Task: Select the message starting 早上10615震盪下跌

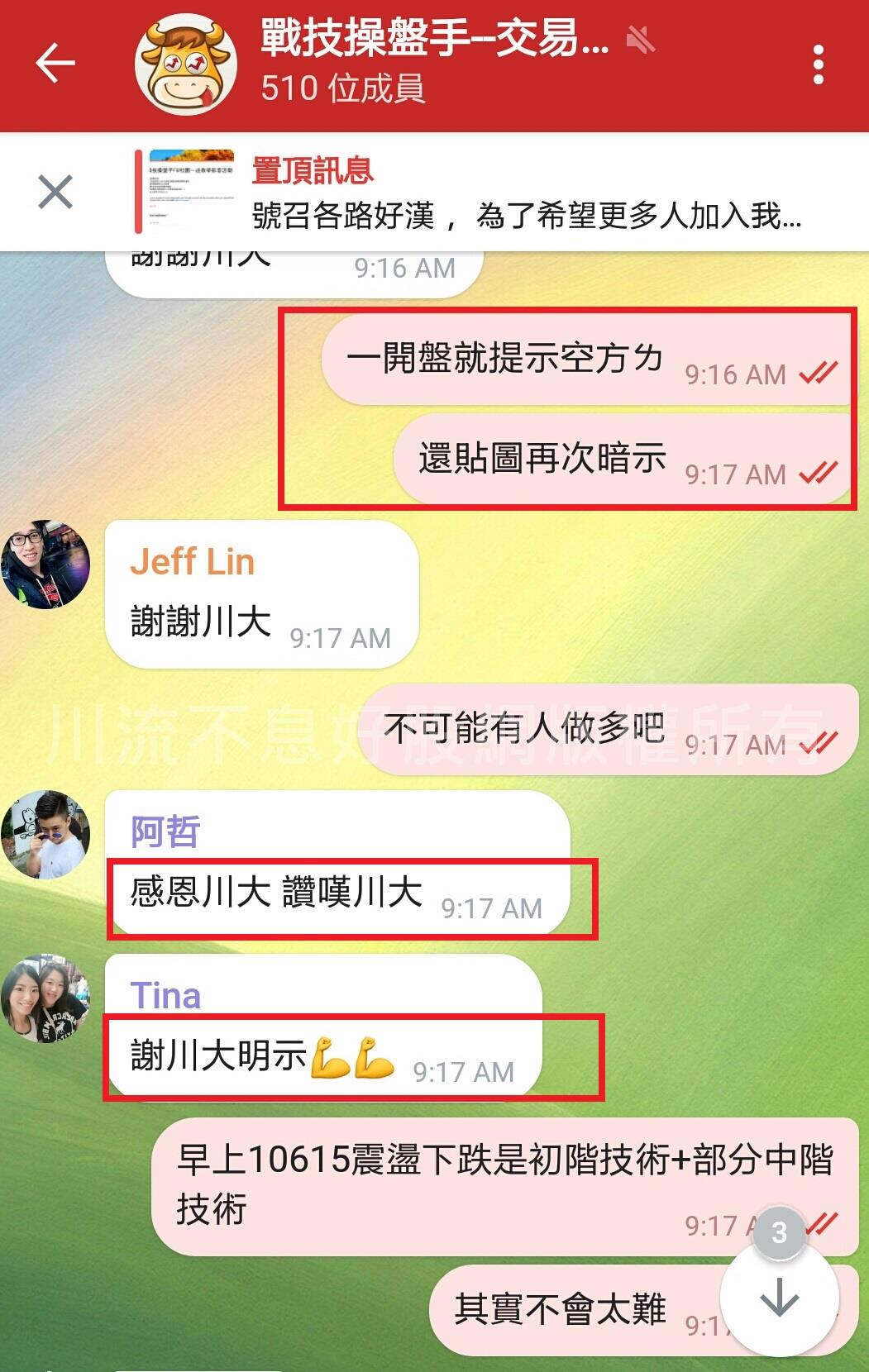Action: pyautogui.click(x=504, y=1184)
